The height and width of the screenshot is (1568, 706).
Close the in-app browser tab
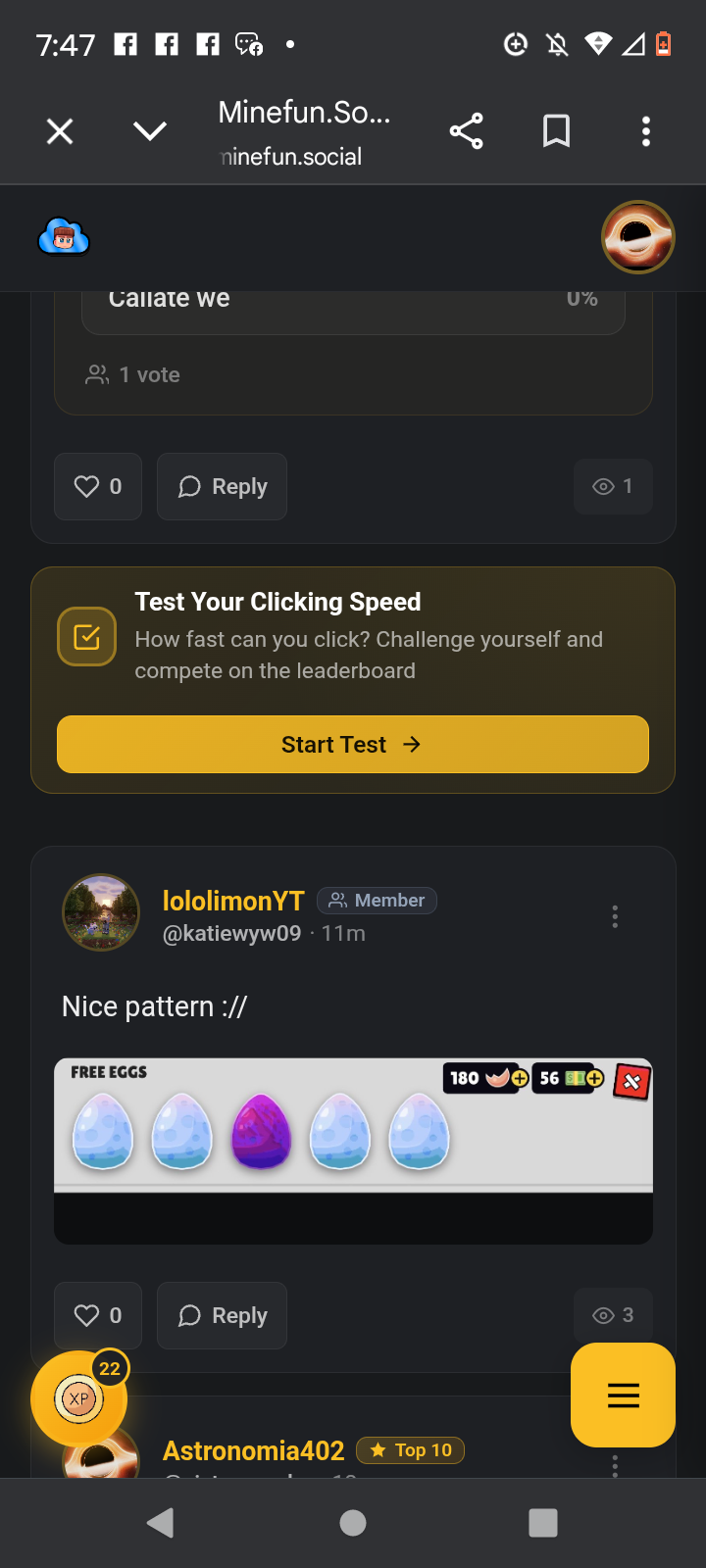[60, 131]
